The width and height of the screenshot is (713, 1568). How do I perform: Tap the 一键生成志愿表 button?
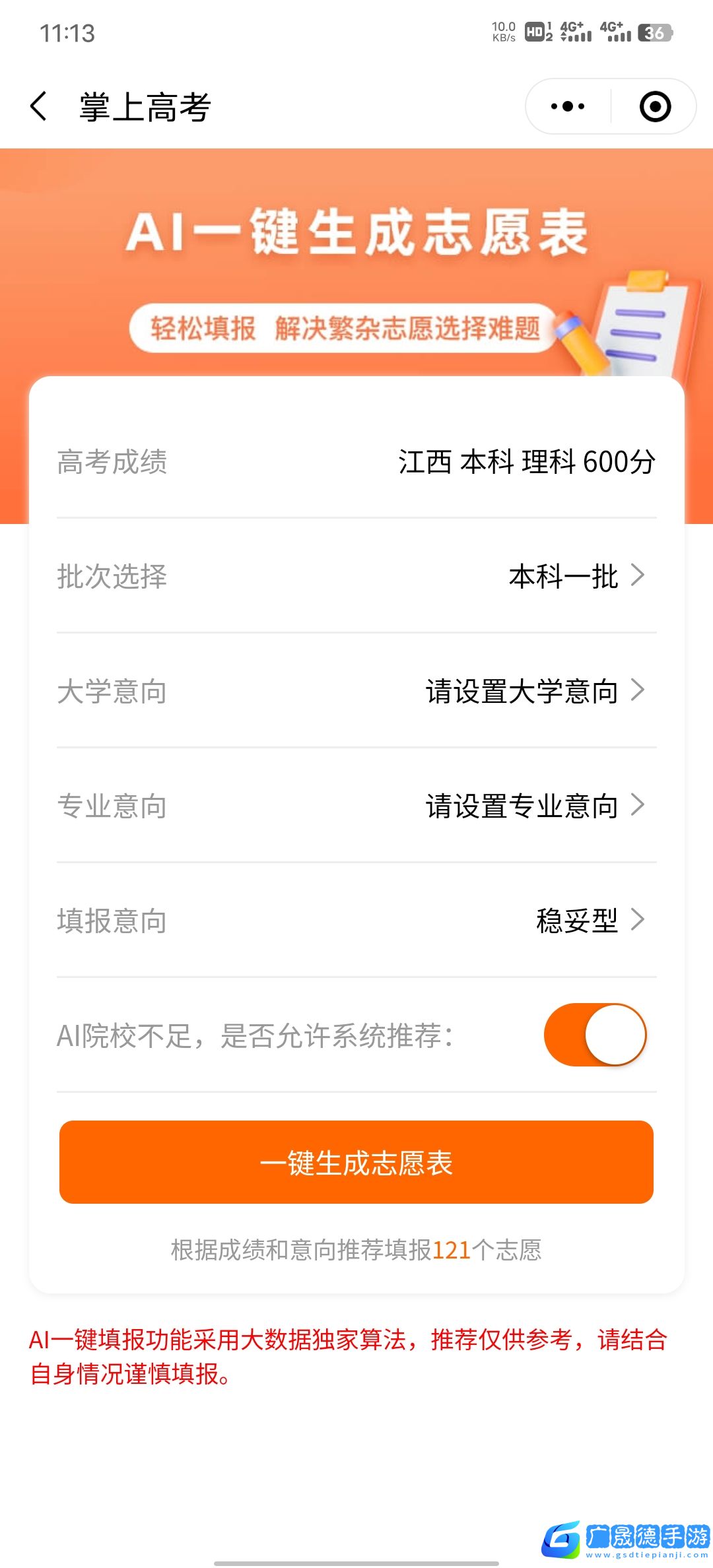(x=356, y=1162)
